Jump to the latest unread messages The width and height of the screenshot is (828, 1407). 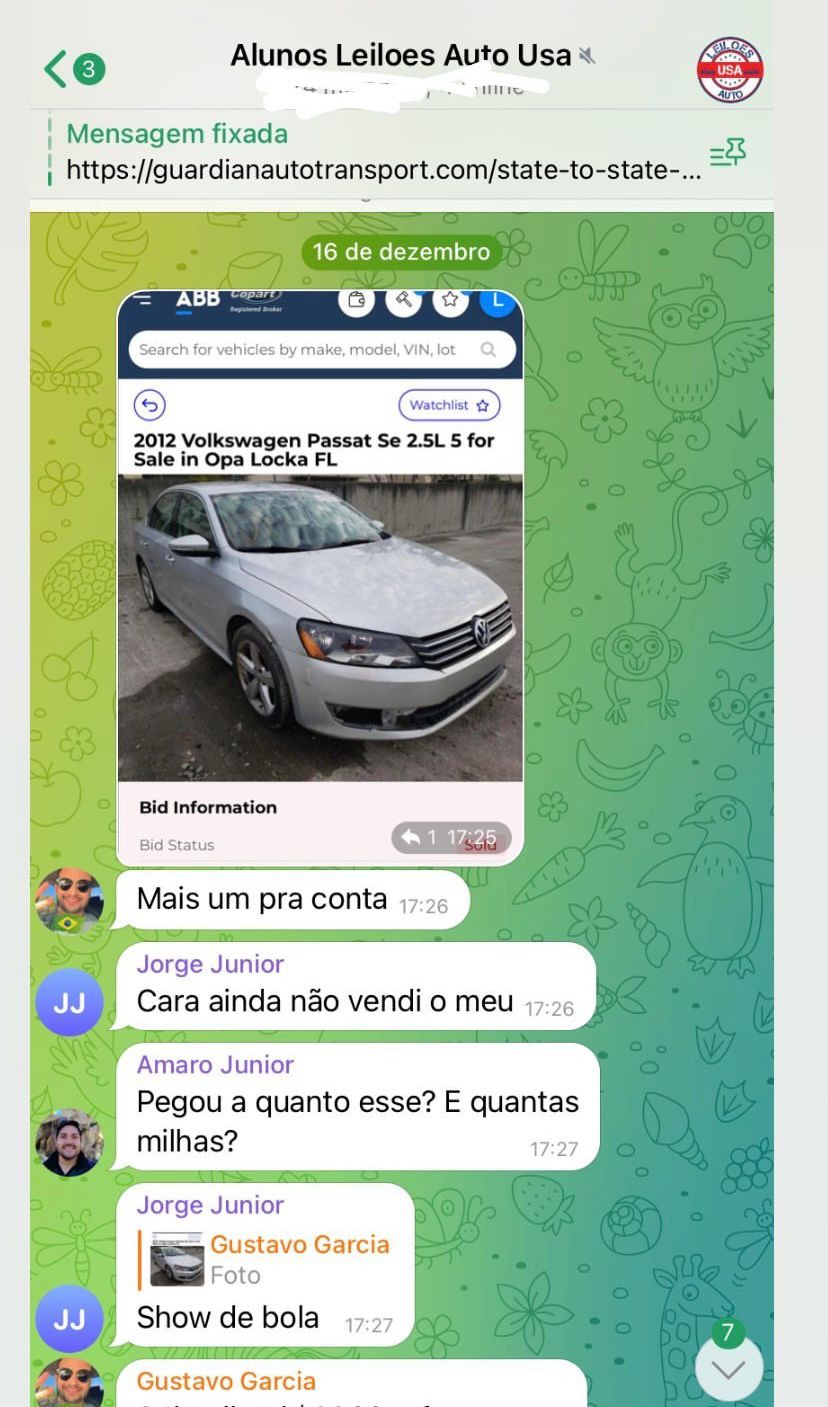coord(728,1369)
